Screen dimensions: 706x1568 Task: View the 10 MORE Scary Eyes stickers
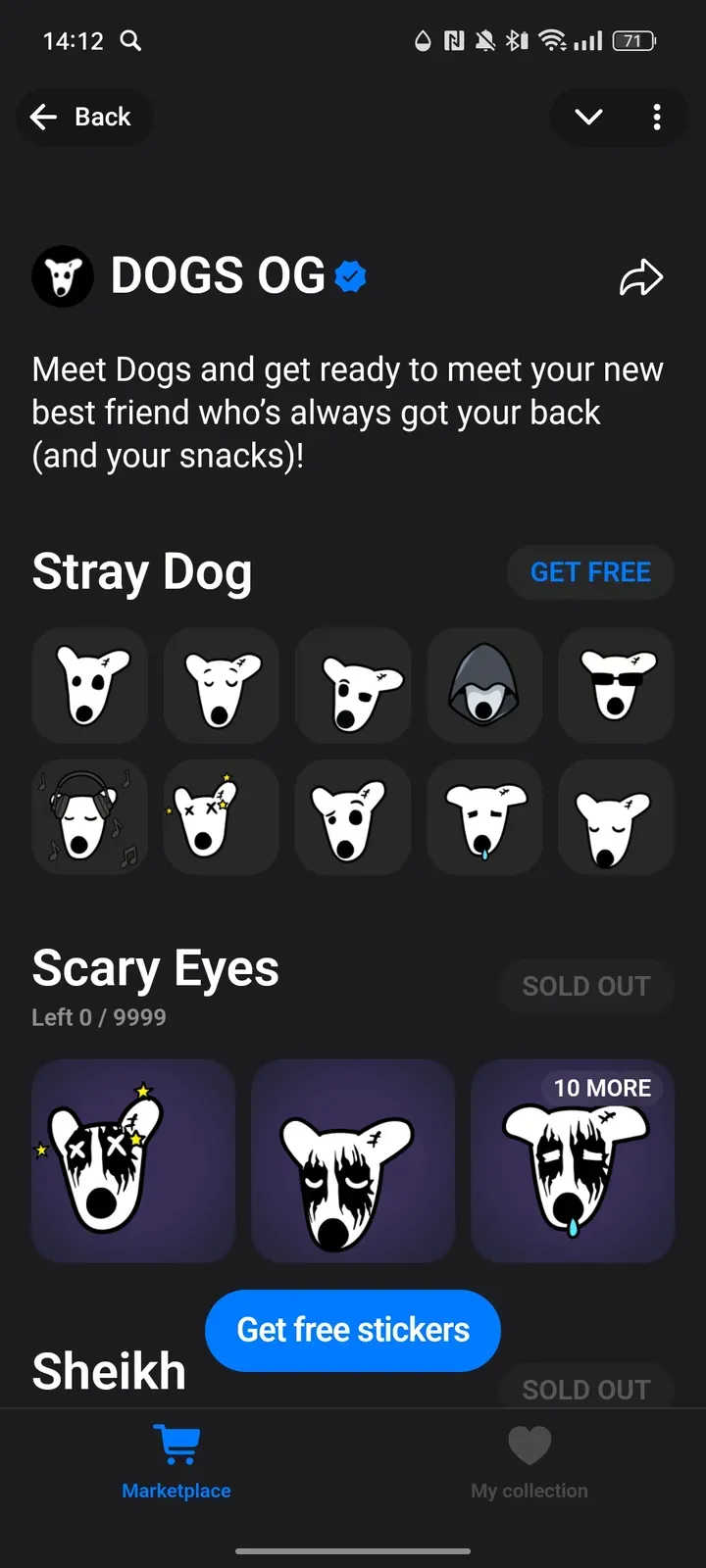(573, 1160)
